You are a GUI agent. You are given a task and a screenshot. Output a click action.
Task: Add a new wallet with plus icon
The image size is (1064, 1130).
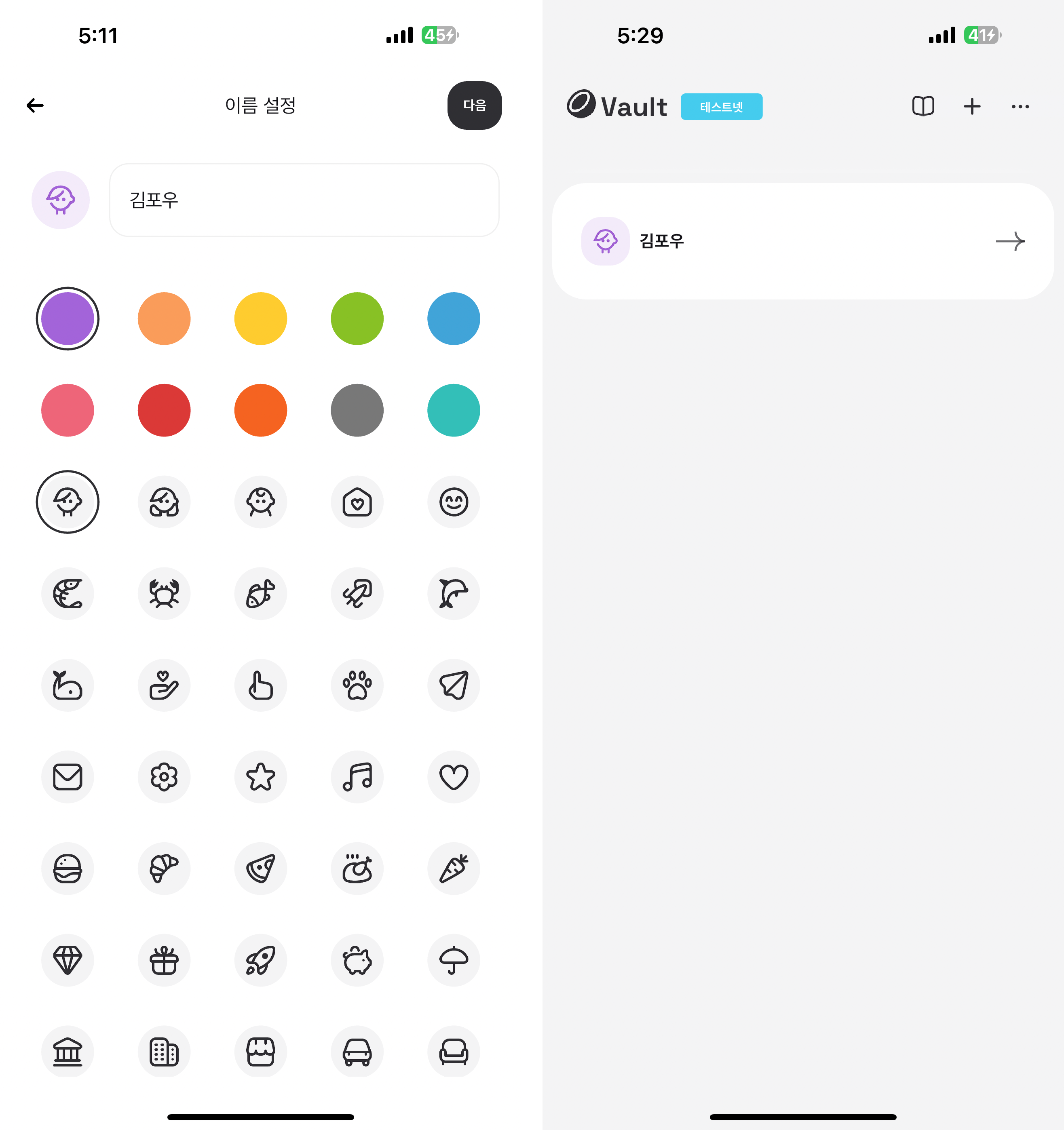click(x=972, y=106)
